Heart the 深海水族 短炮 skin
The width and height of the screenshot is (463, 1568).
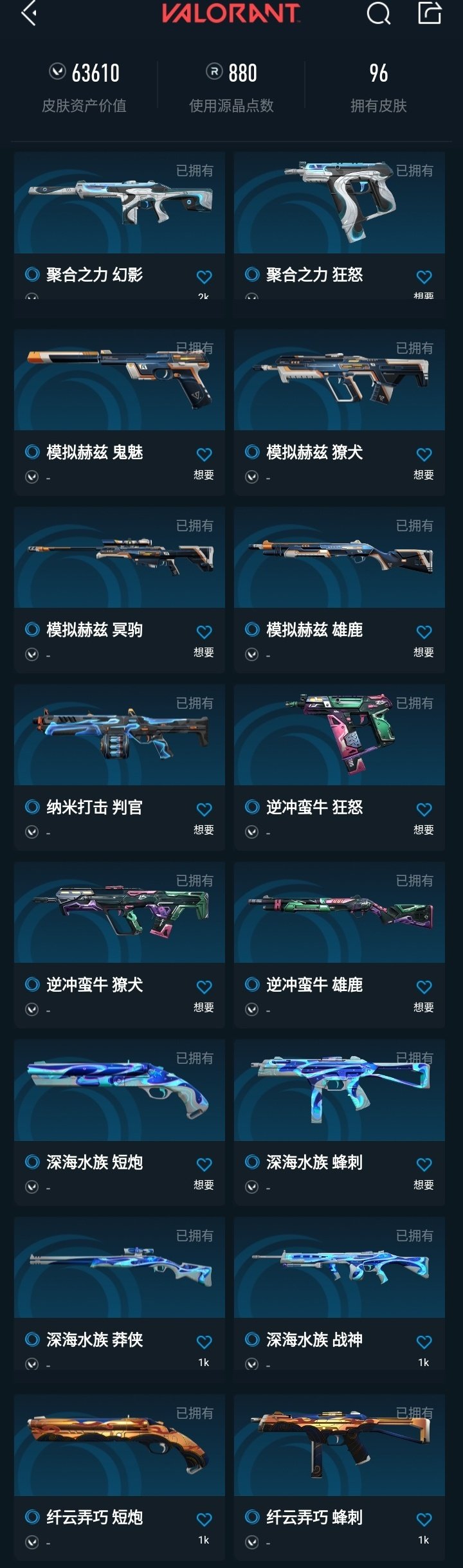[x=204, y=1165]
